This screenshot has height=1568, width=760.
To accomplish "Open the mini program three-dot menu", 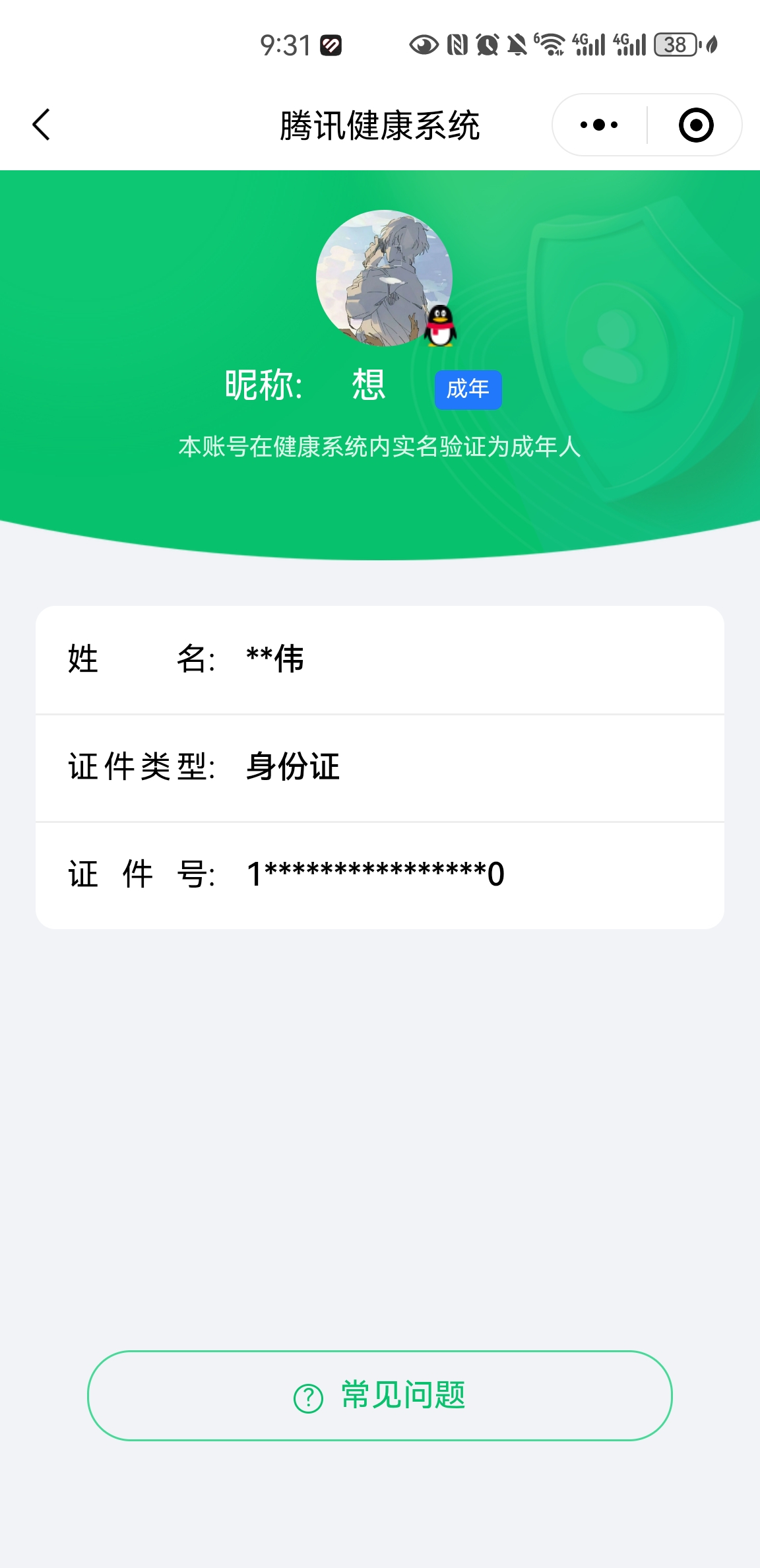I will [x=599, y=125].
